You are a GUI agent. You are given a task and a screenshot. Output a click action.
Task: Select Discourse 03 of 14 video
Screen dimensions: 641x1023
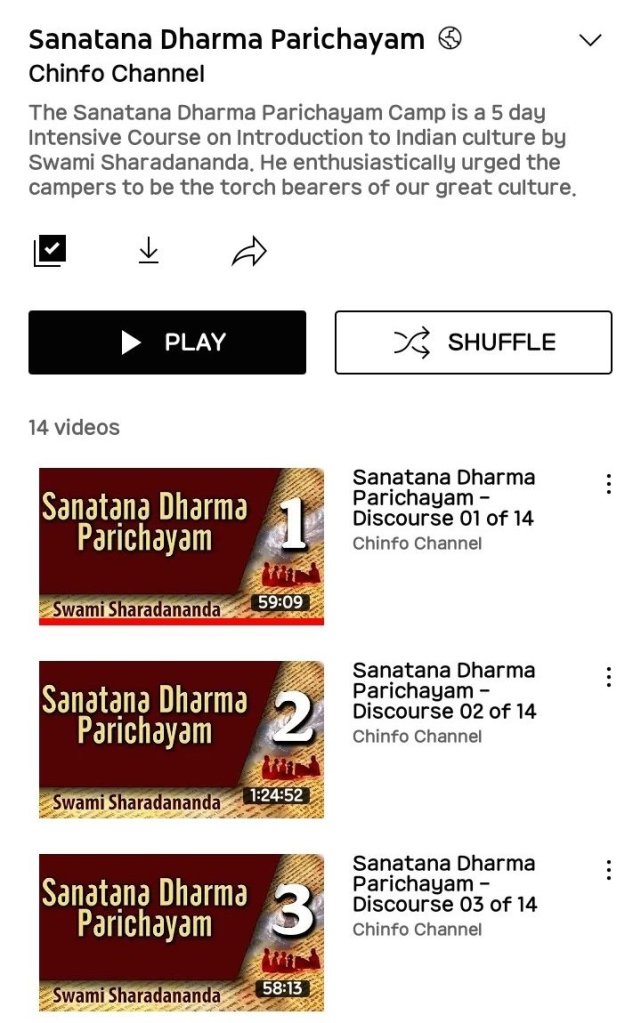181,932
